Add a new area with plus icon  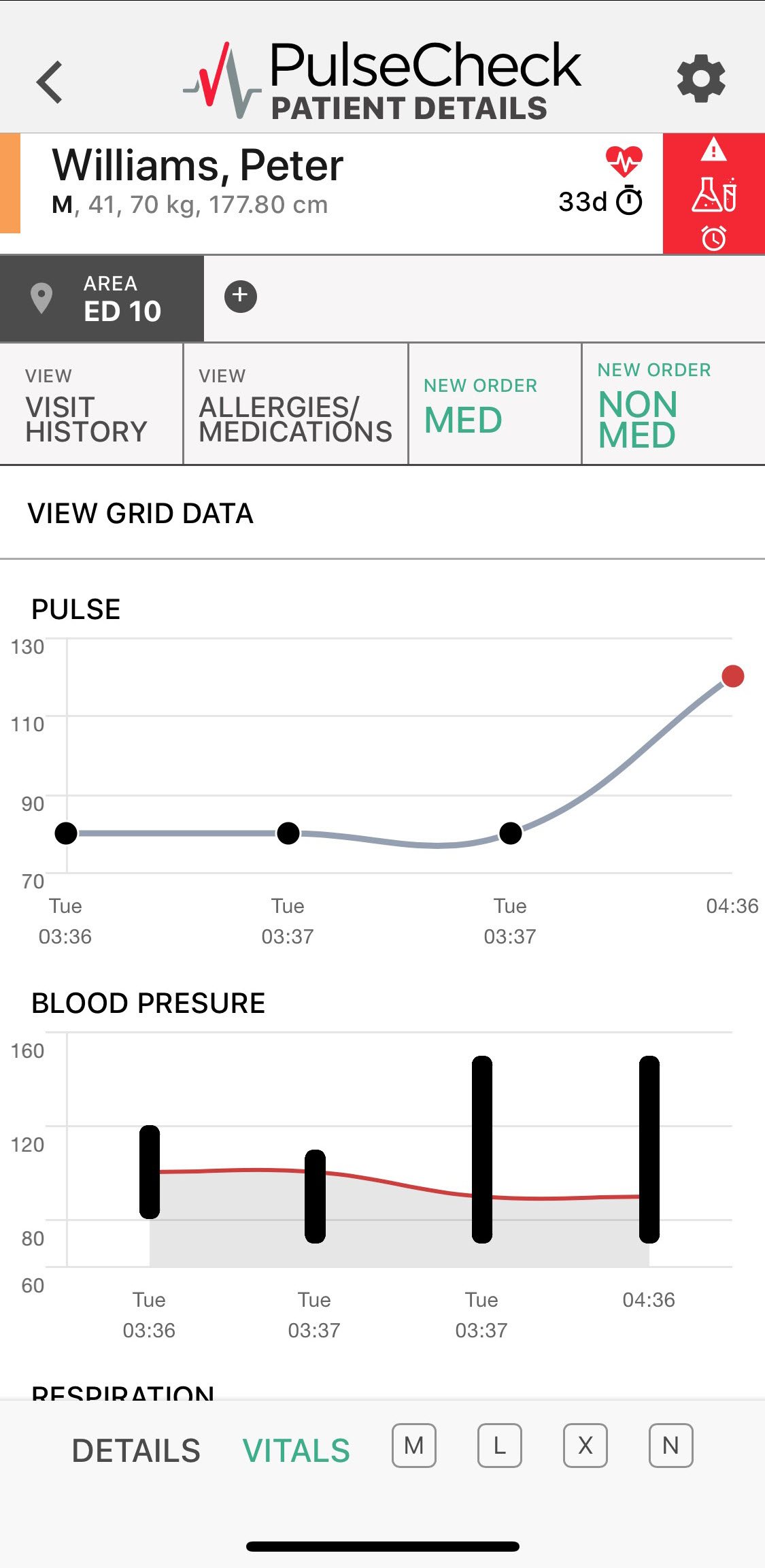pyautogui.click(x=241, y=296)
